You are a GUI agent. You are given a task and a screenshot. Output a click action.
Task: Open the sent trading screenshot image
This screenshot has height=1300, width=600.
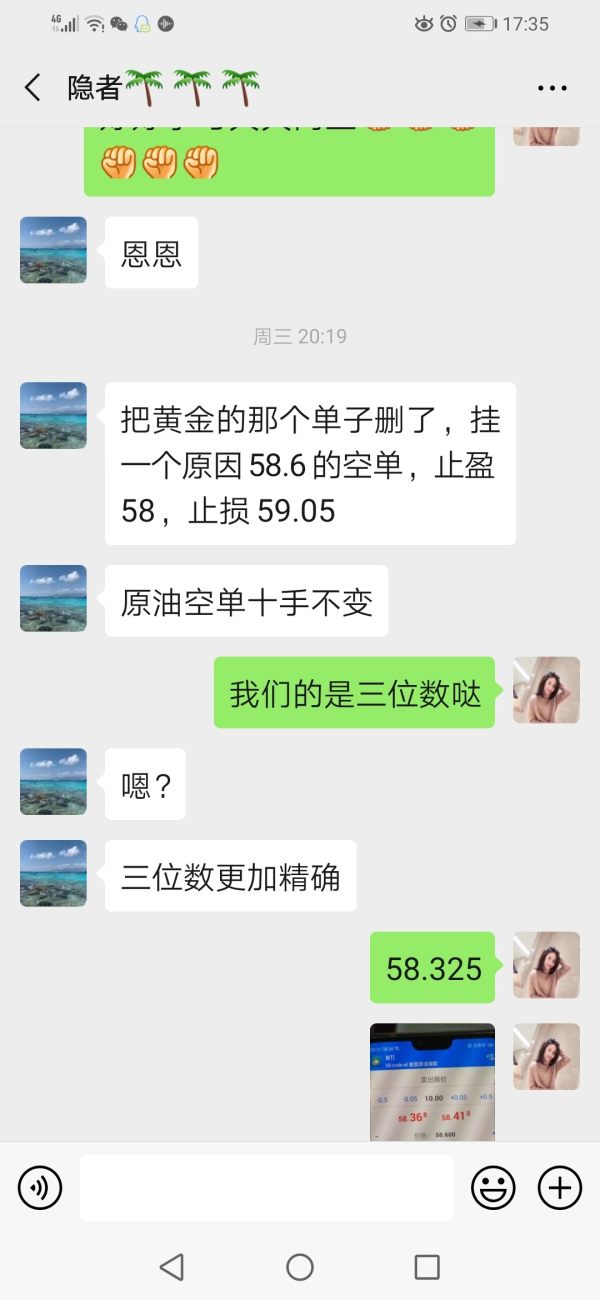(x=432, y=1082)
